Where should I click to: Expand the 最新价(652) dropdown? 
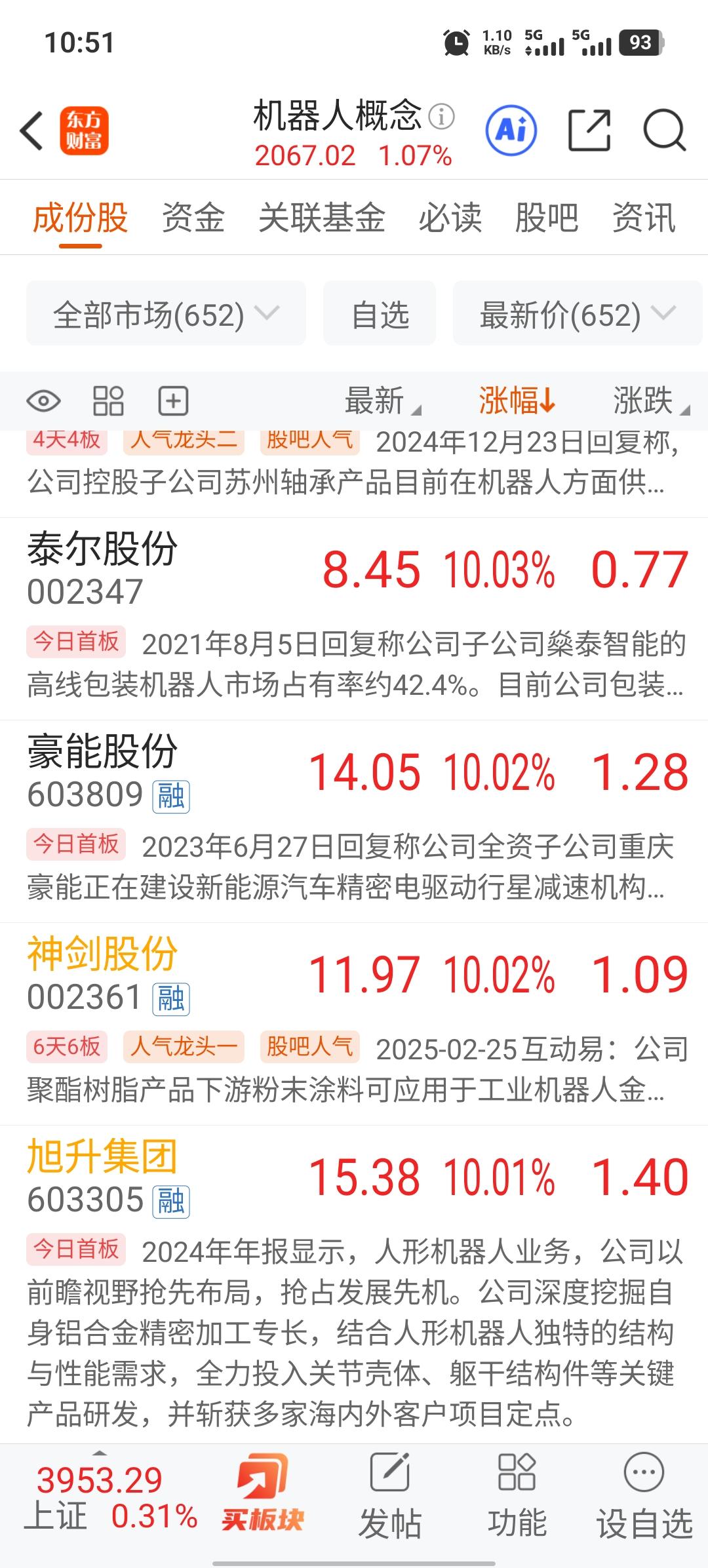(577, 314)
